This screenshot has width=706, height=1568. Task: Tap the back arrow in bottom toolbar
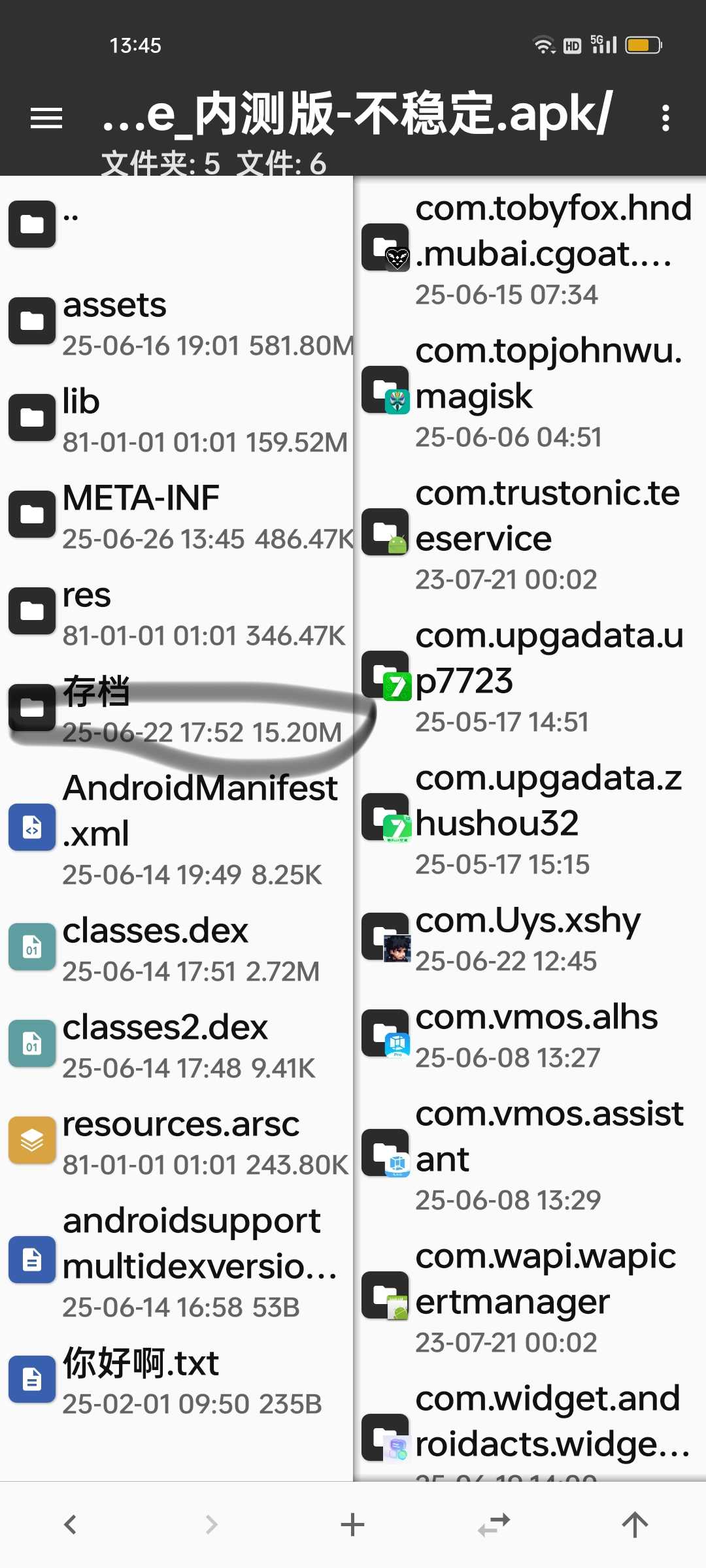pos(70,1524)
